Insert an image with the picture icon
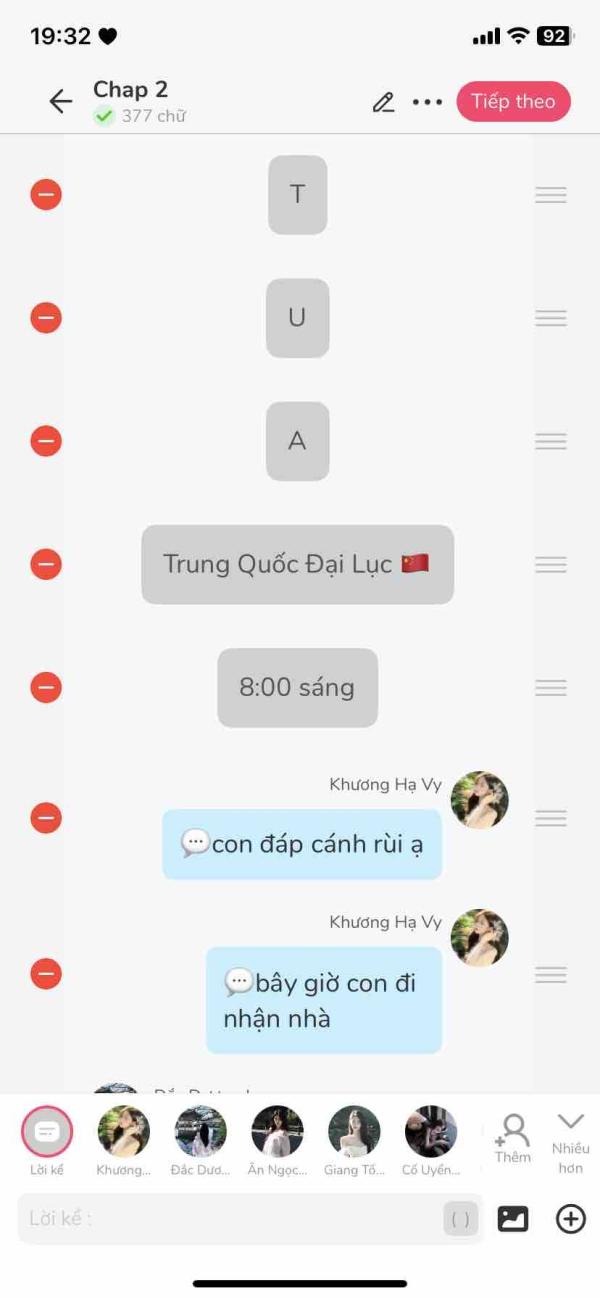 513,1219
